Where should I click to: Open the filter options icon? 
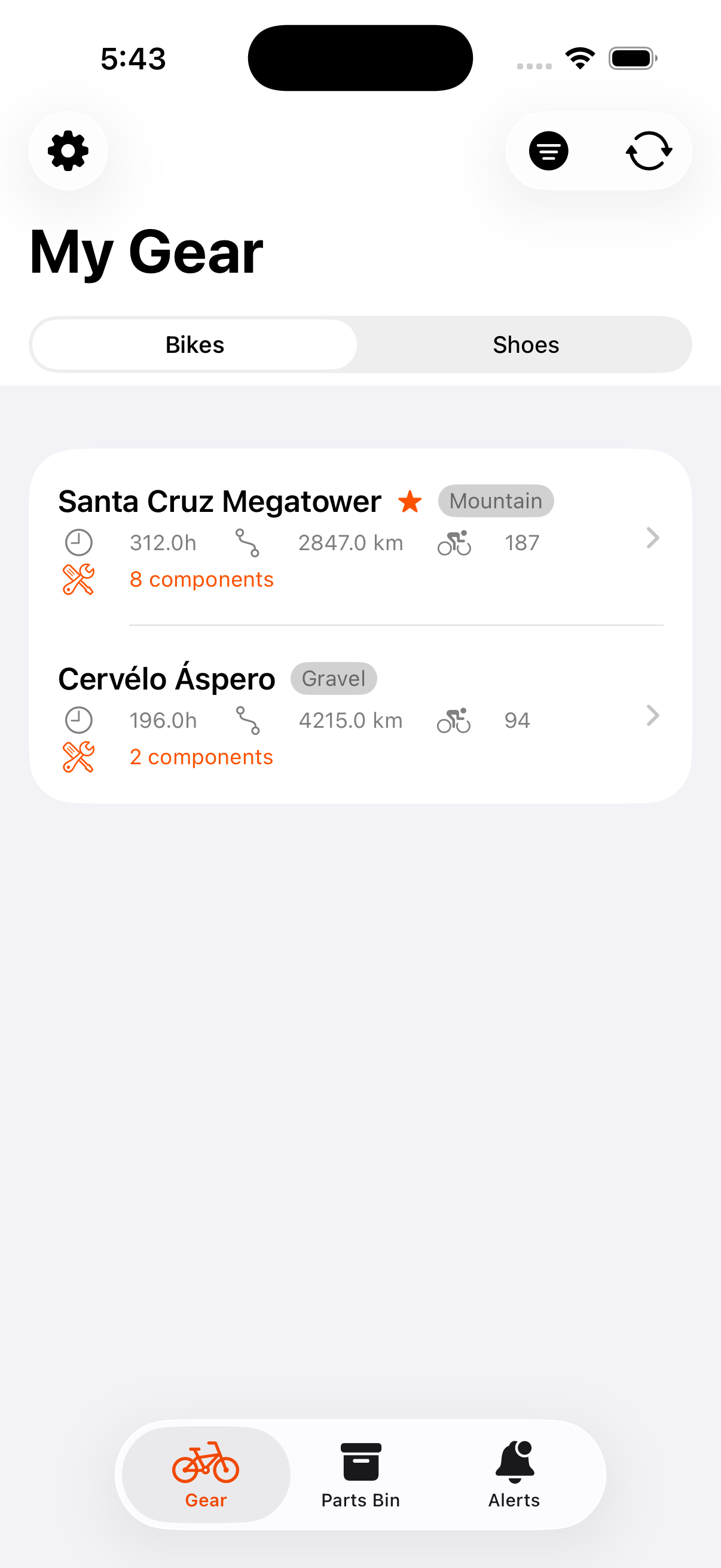click(x=548, y=151)
